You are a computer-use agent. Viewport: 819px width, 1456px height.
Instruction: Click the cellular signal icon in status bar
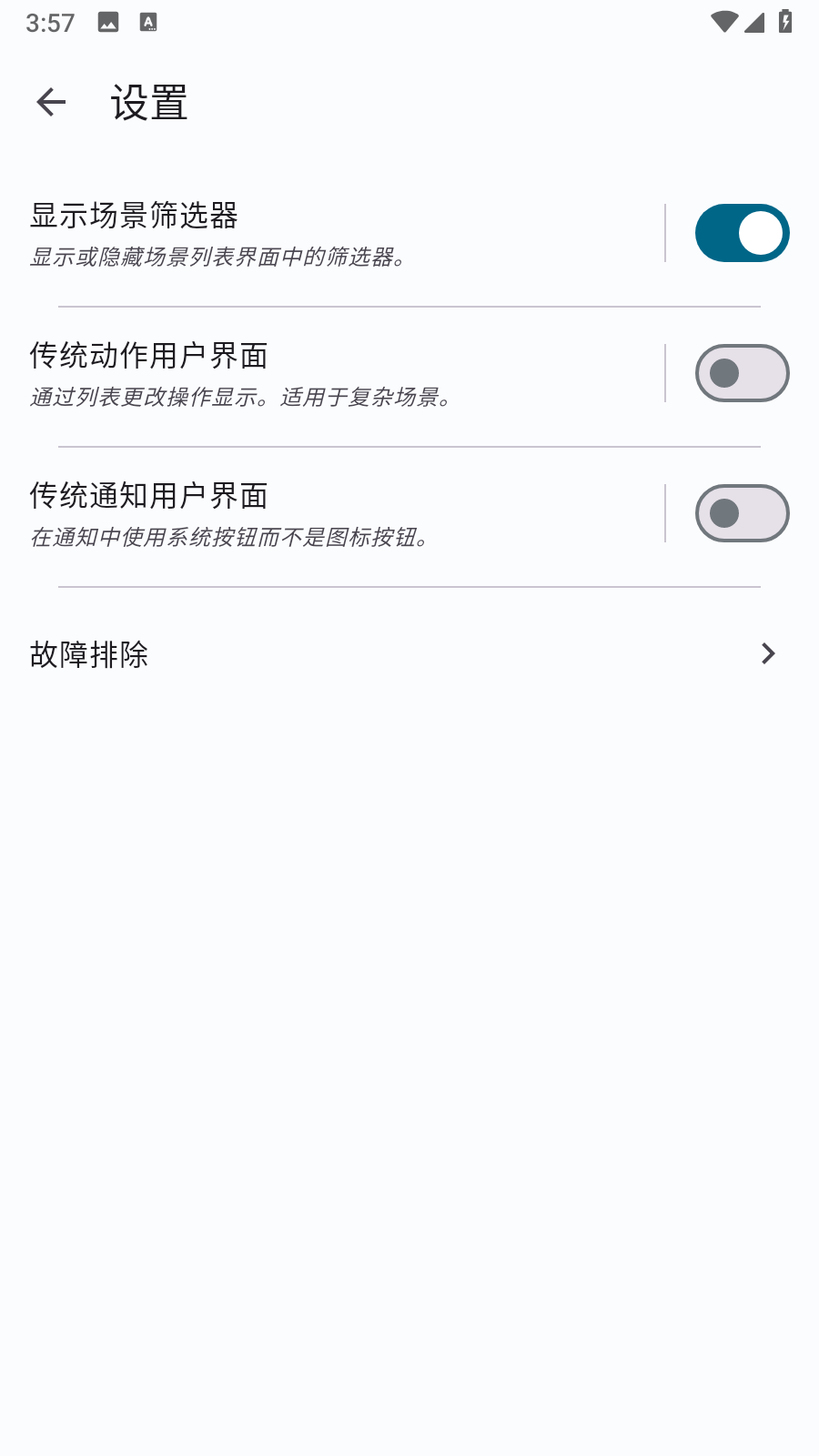click(753, 22)
